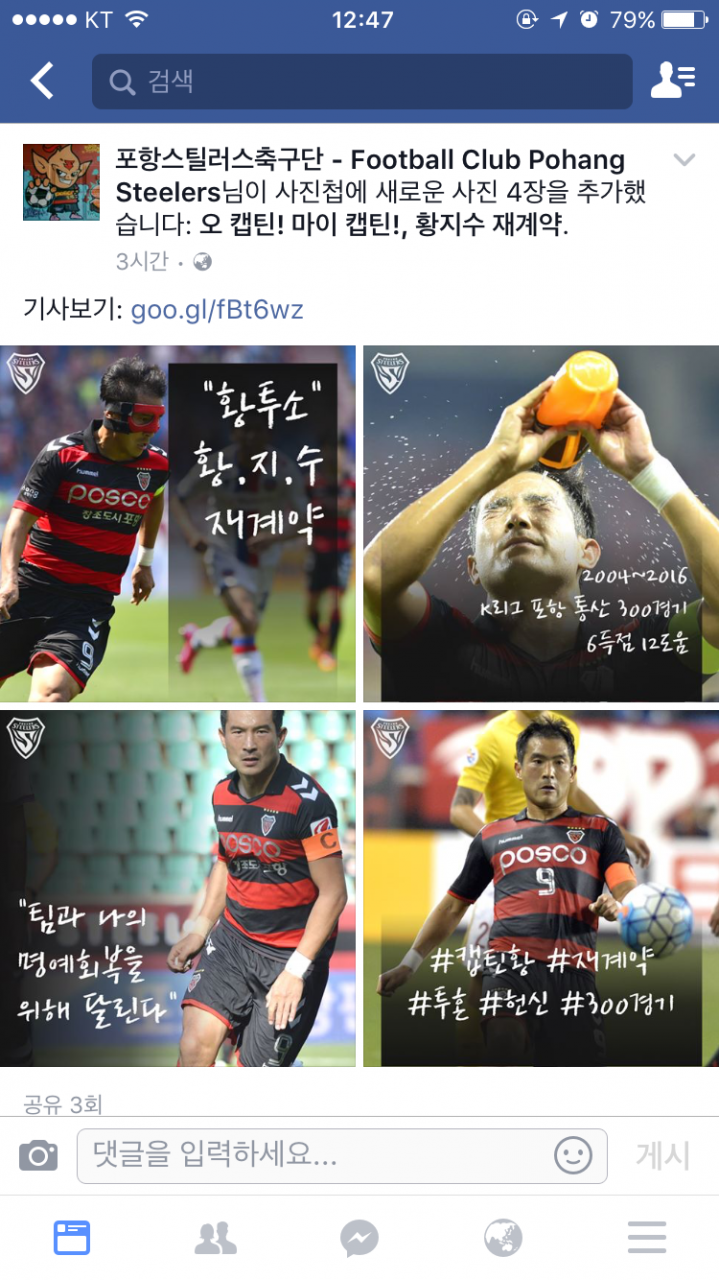Screen dimensions: 719x1280
Task: Open the More menu tab
Action: 647,1238
